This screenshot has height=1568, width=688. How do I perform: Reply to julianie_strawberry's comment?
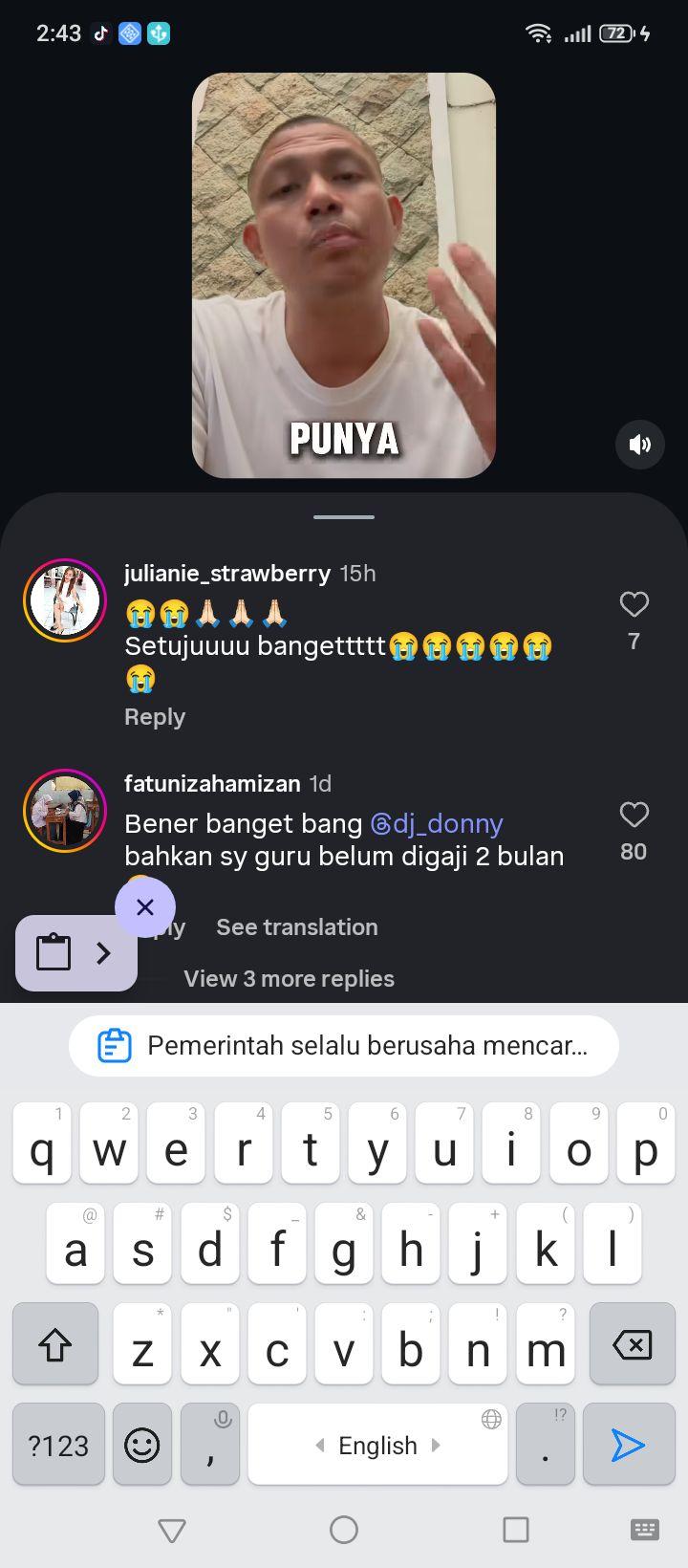tap(155, 717)
